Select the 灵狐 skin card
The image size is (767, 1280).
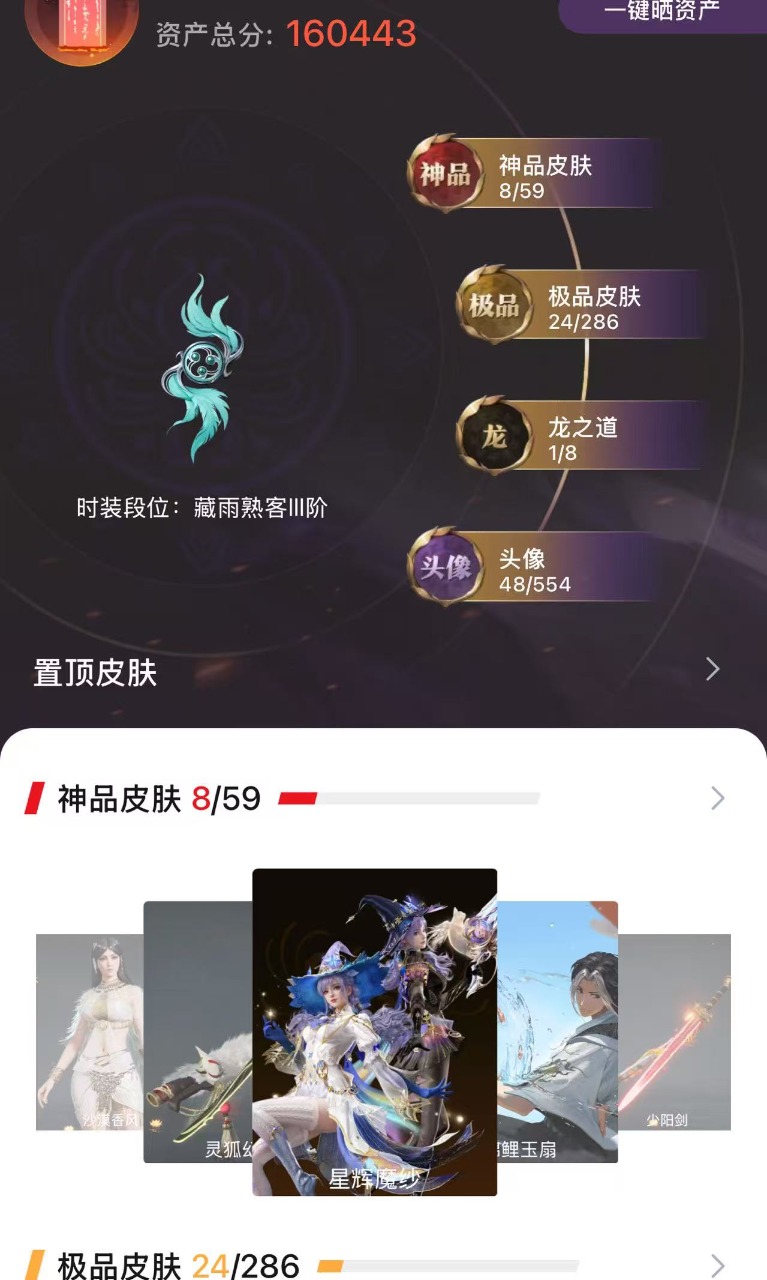coord(198,1032)
